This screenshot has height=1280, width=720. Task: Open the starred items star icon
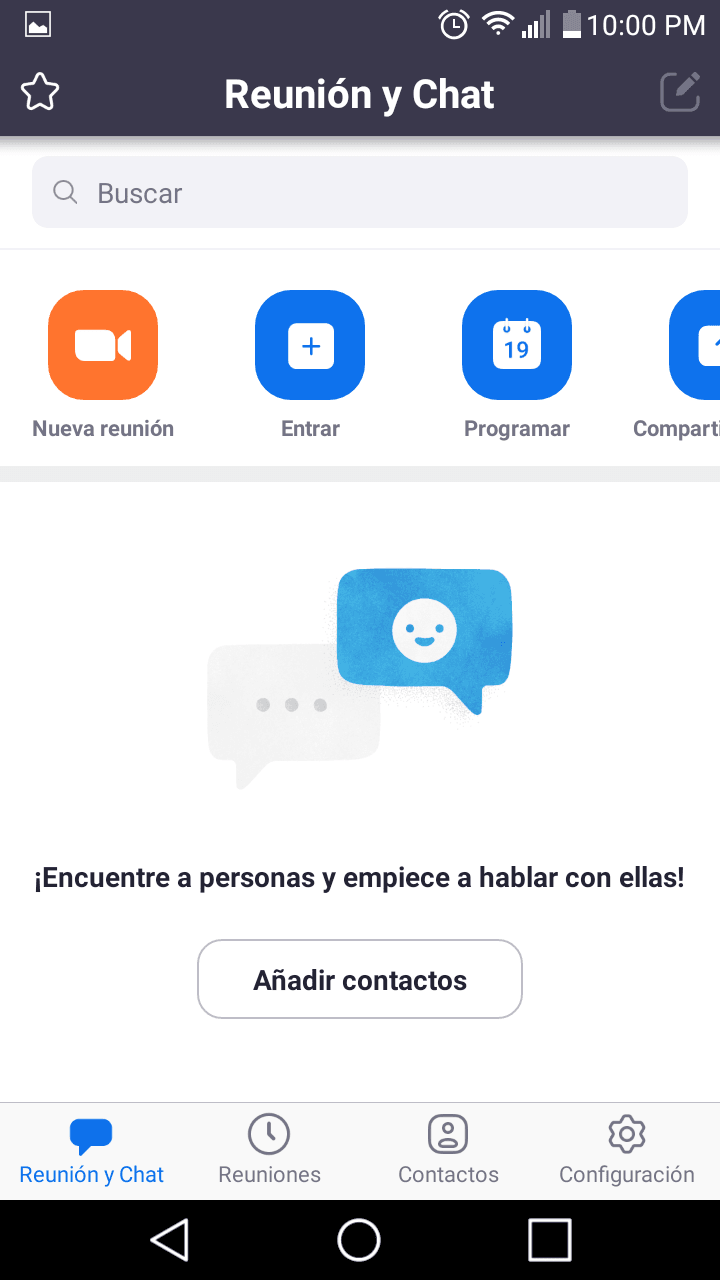[40, 93]
